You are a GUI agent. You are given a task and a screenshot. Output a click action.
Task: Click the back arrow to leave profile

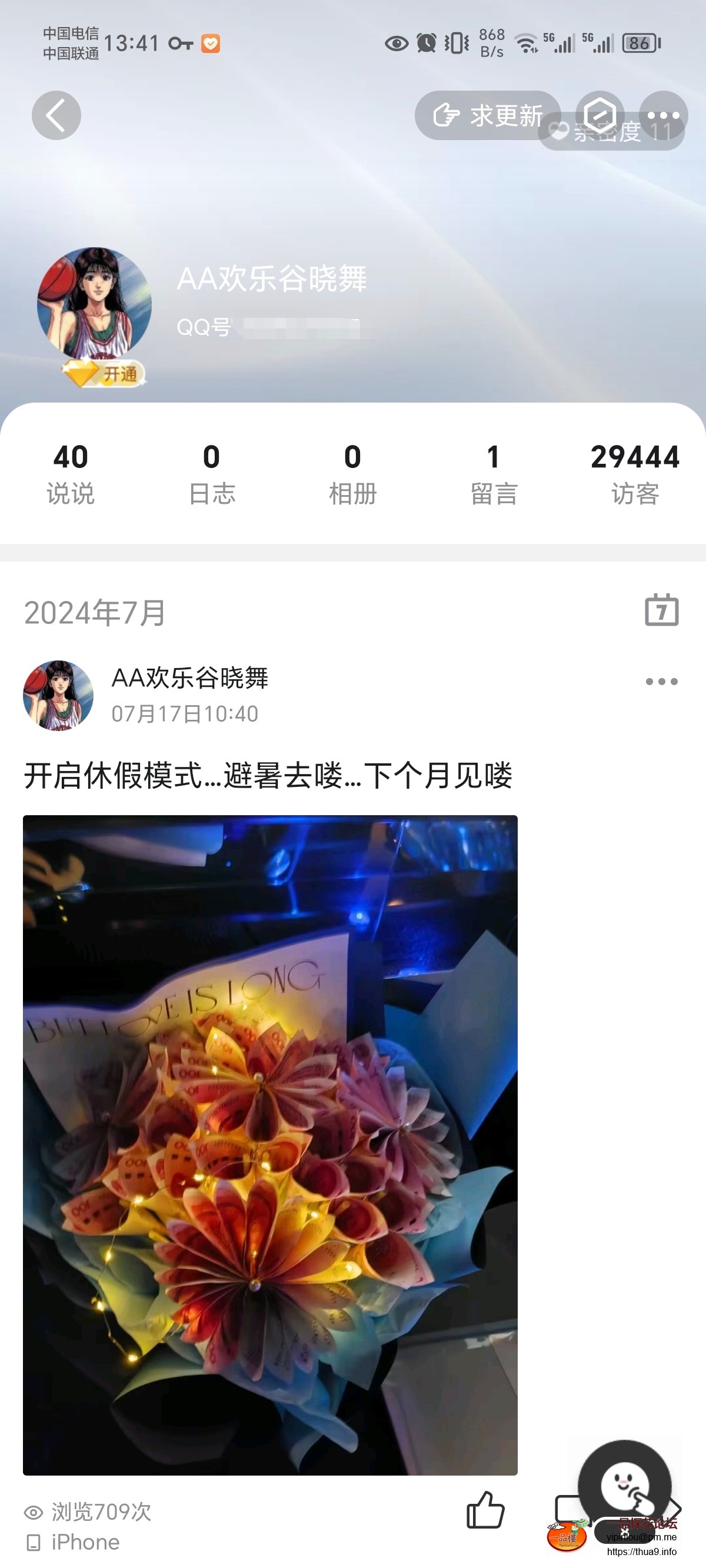[56, 115]
